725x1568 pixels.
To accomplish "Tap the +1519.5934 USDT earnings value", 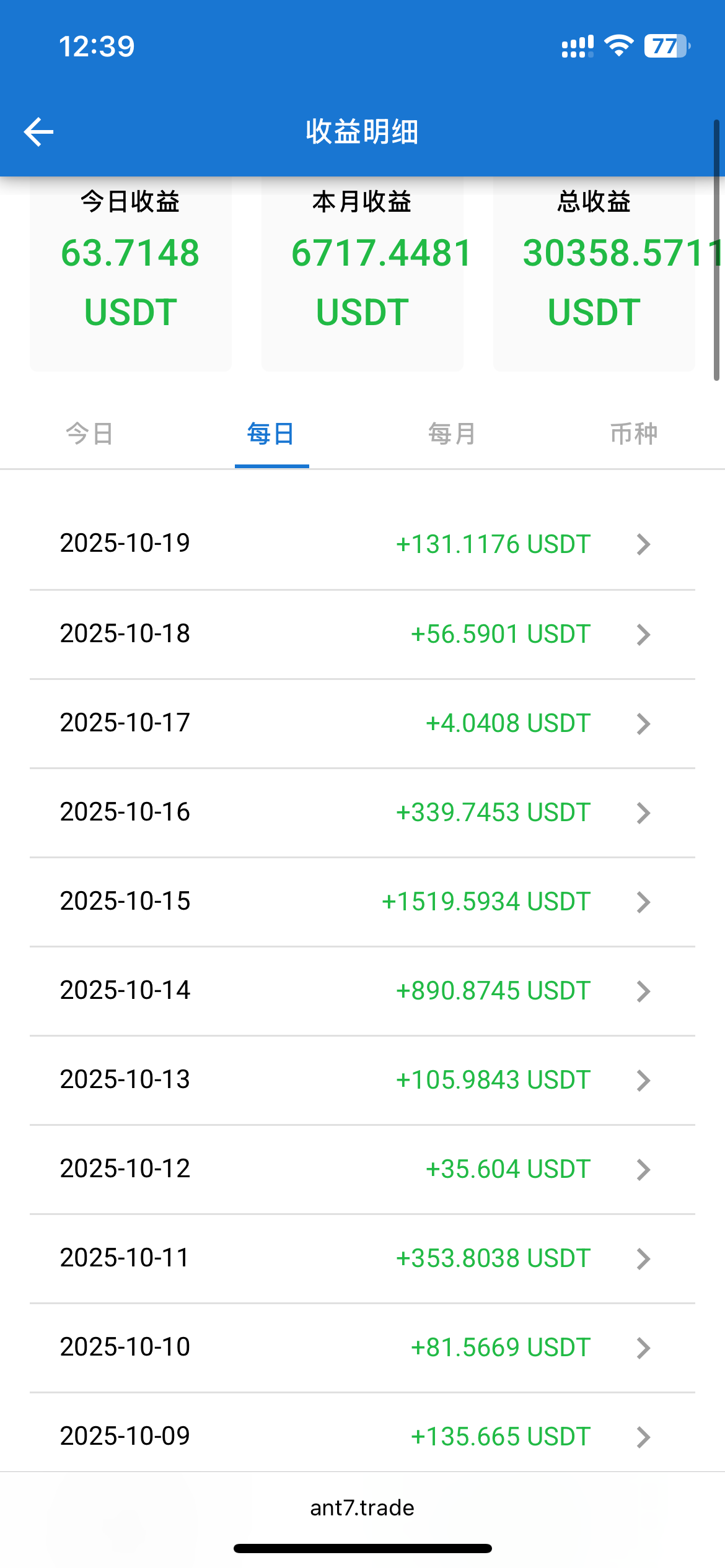I will (x=486, y=902).
